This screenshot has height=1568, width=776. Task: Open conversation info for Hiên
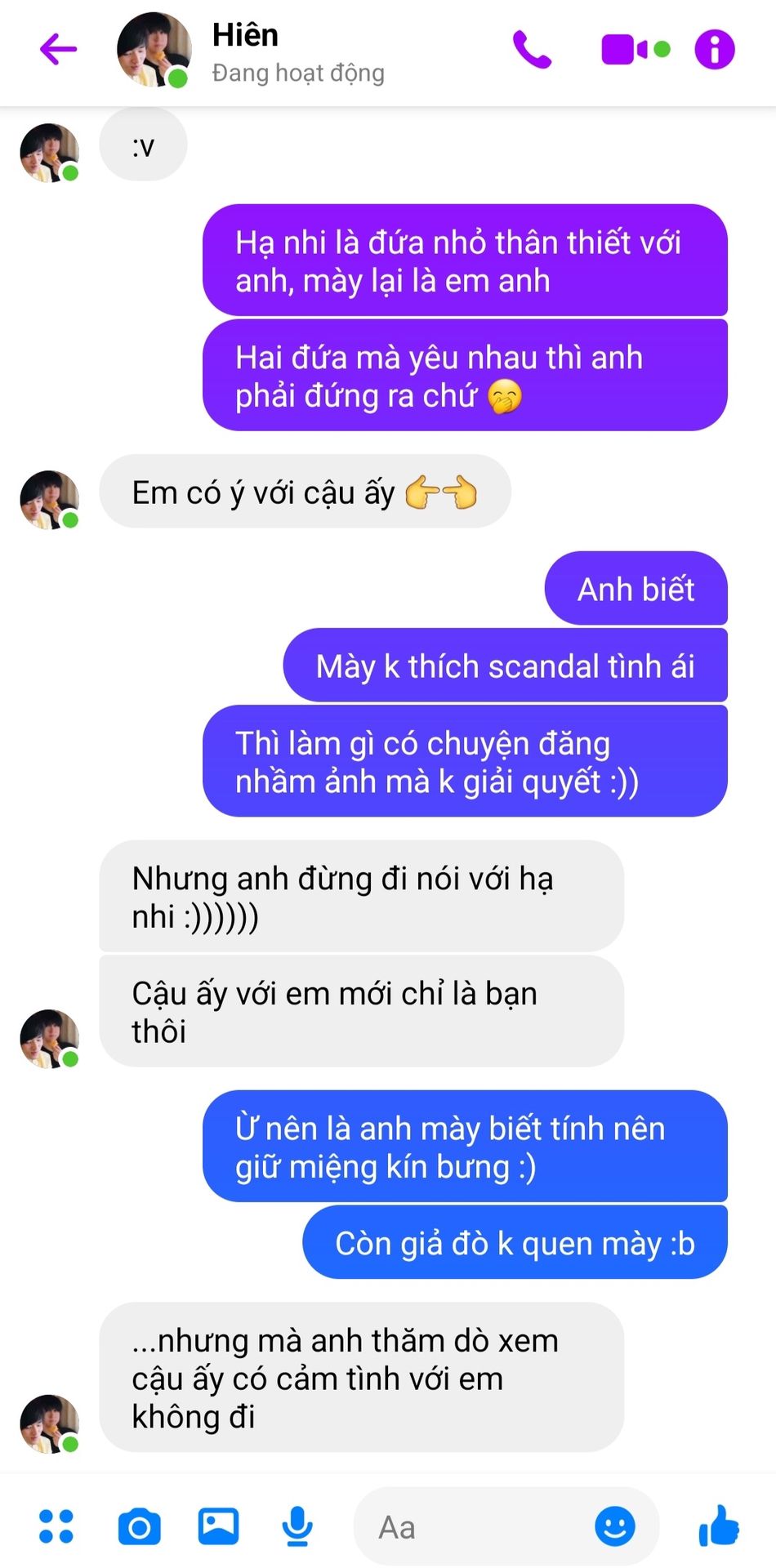tap(715, 50)
